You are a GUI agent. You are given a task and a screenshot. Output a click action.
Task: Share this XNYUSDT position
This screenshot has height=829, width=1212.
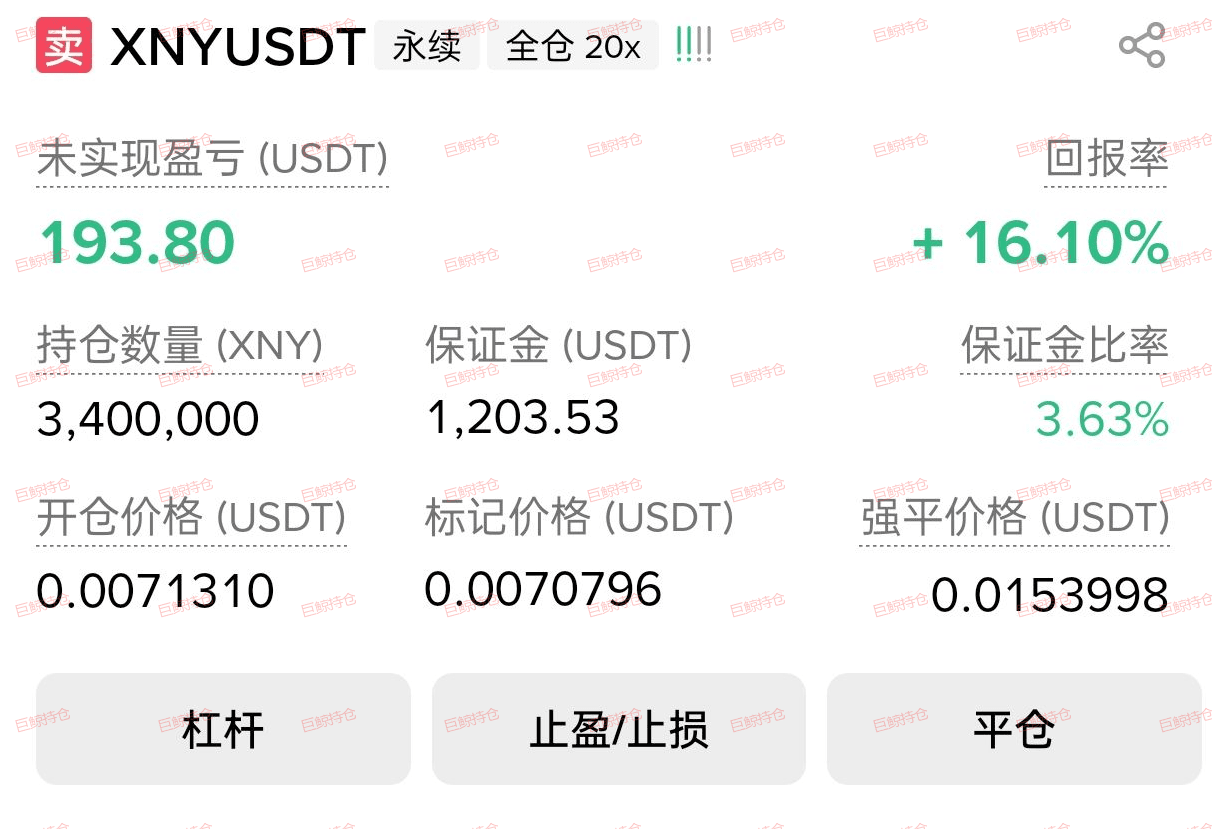[x=1142, y=45]
